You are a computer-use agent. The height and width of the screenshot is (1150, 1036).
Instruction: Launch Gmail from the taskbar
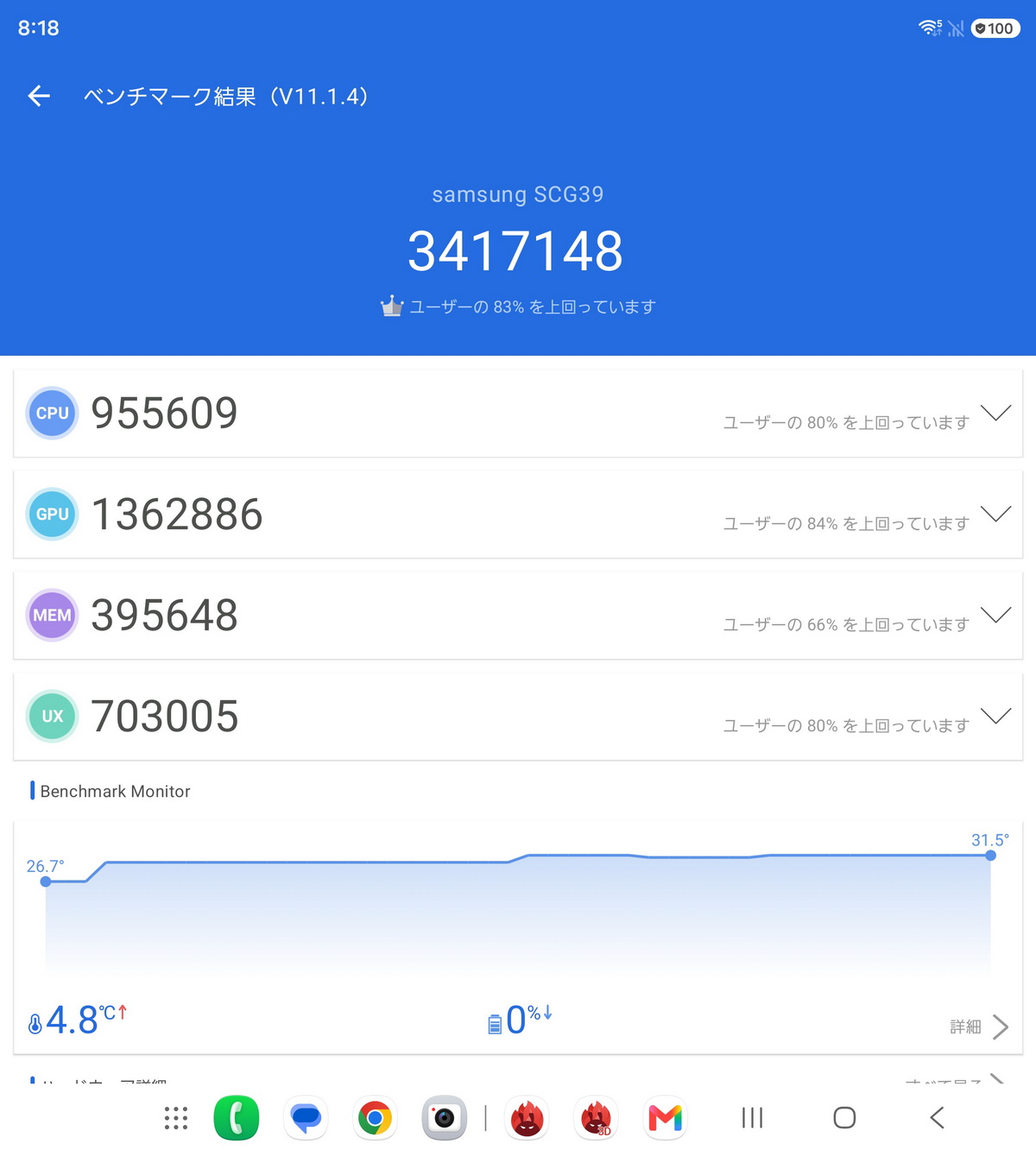(x=665, y=1118)
